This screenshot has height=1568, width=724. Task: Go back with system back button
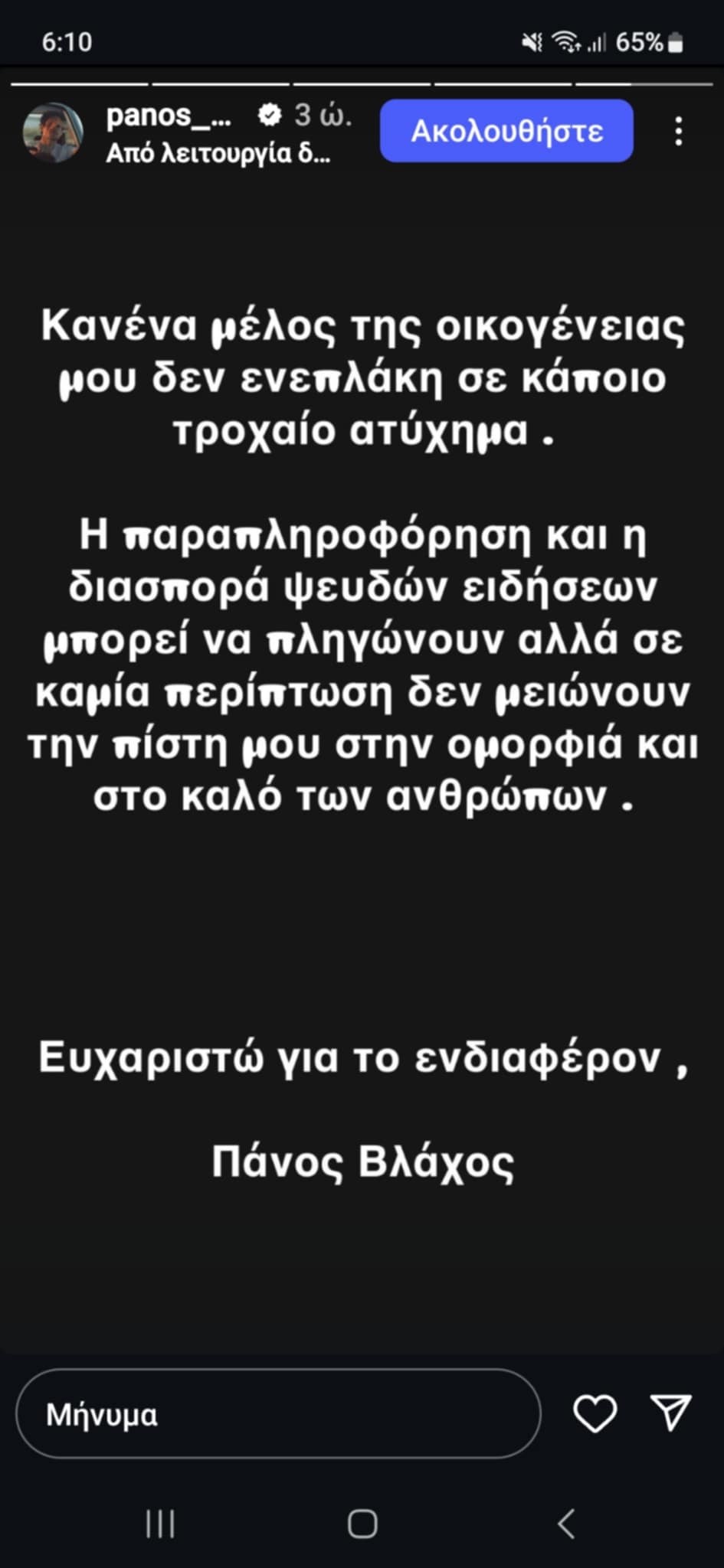tap(565, 1524)
